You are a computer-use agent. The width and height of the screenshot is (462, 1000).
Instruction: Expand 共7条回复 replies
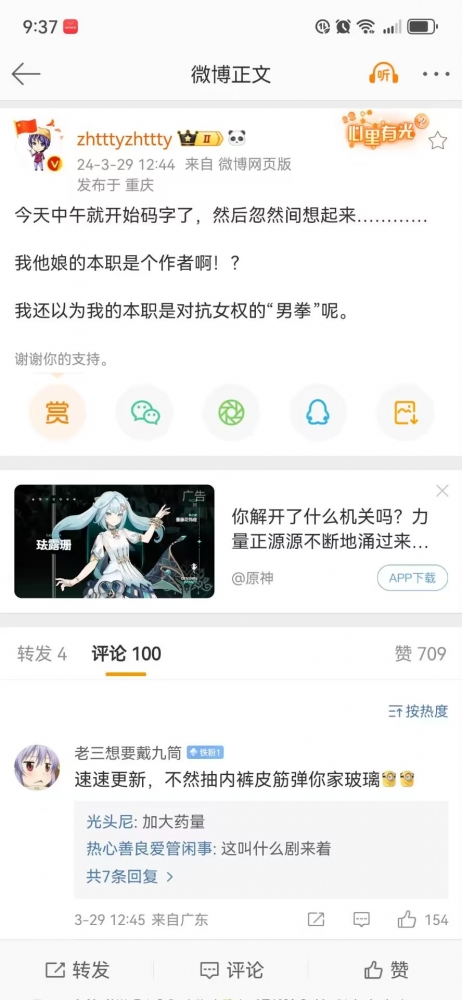pos(130,876)
